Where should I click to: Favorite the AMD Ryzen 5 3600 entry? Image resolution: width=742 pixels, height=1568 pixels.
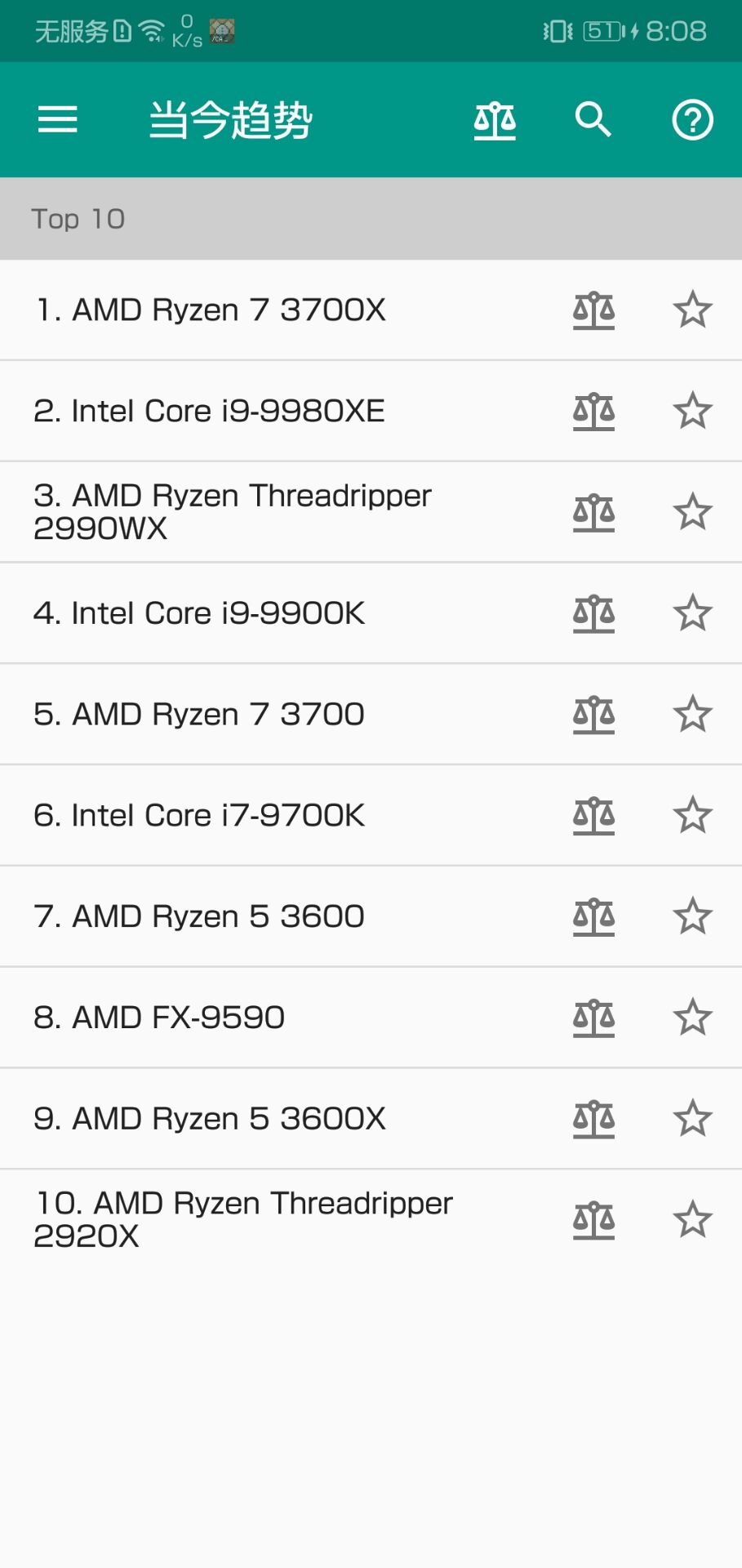point(692,915)
